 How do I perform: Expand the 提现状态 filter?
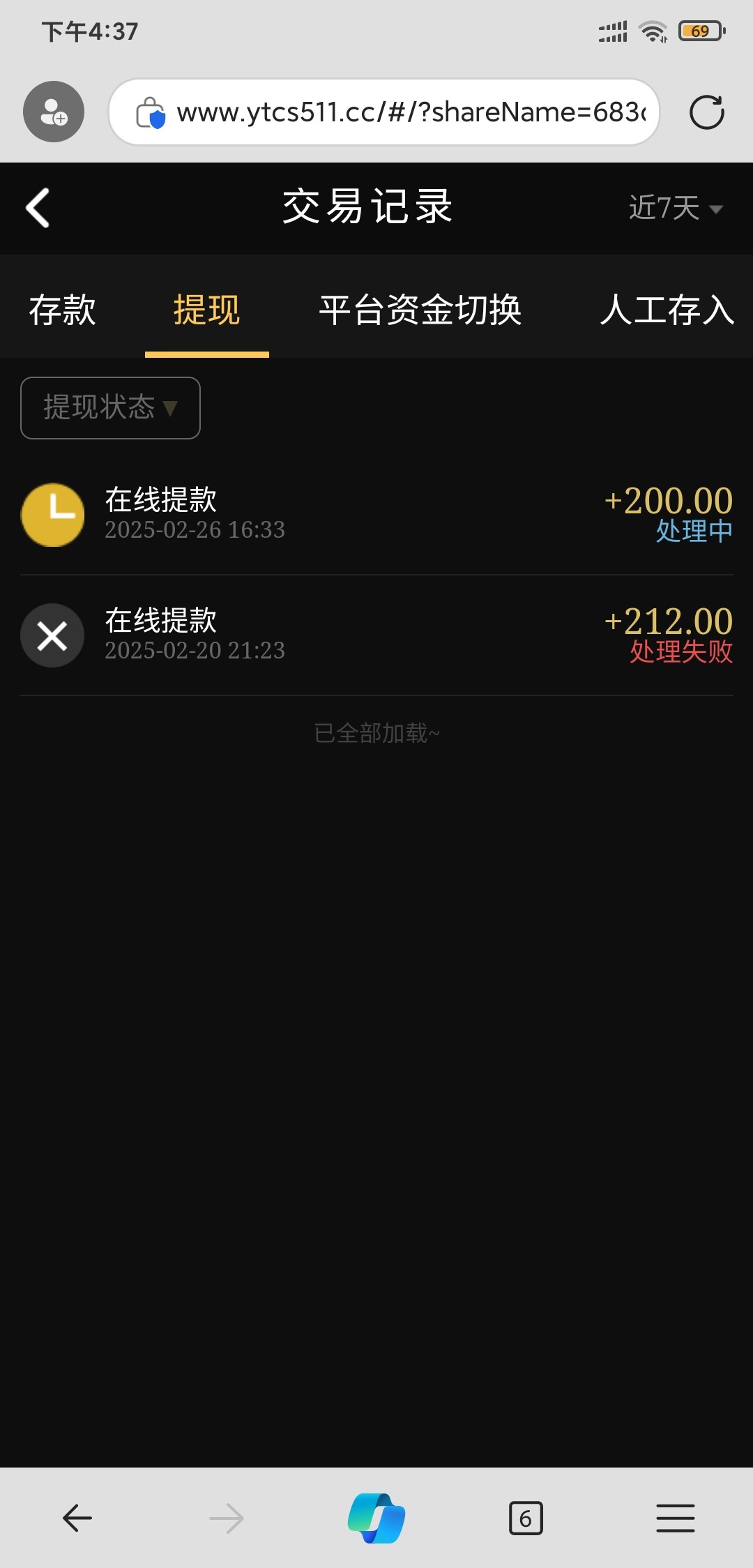tap(110, 408)
